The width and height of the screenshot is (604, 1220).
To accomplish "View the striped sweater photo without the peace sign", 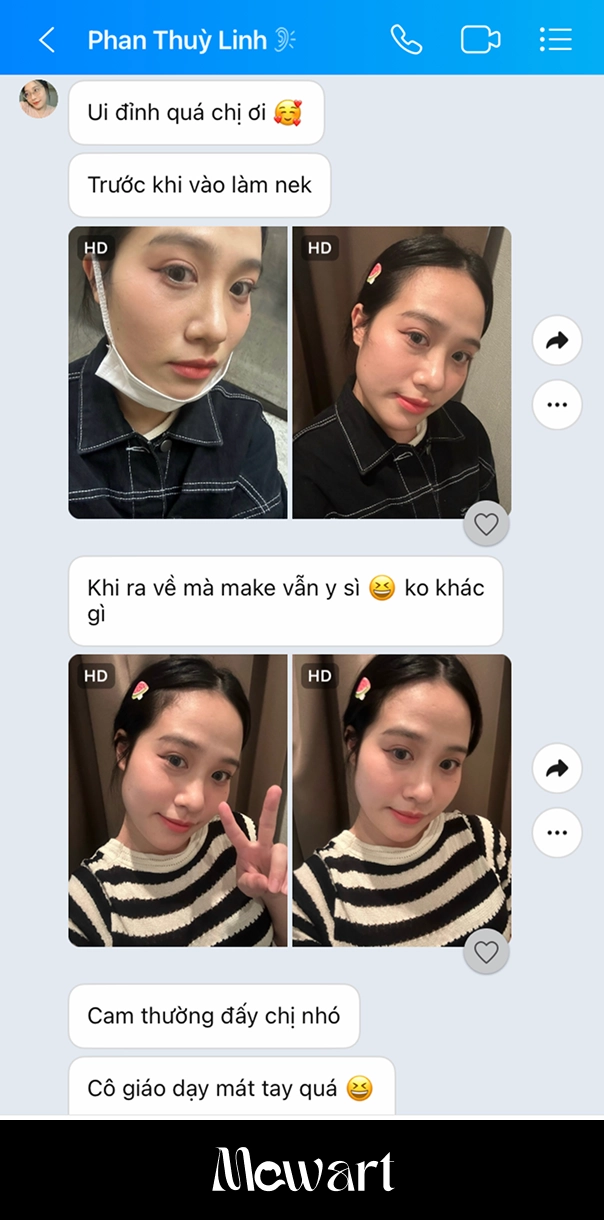I will click(x=401, y=800).
